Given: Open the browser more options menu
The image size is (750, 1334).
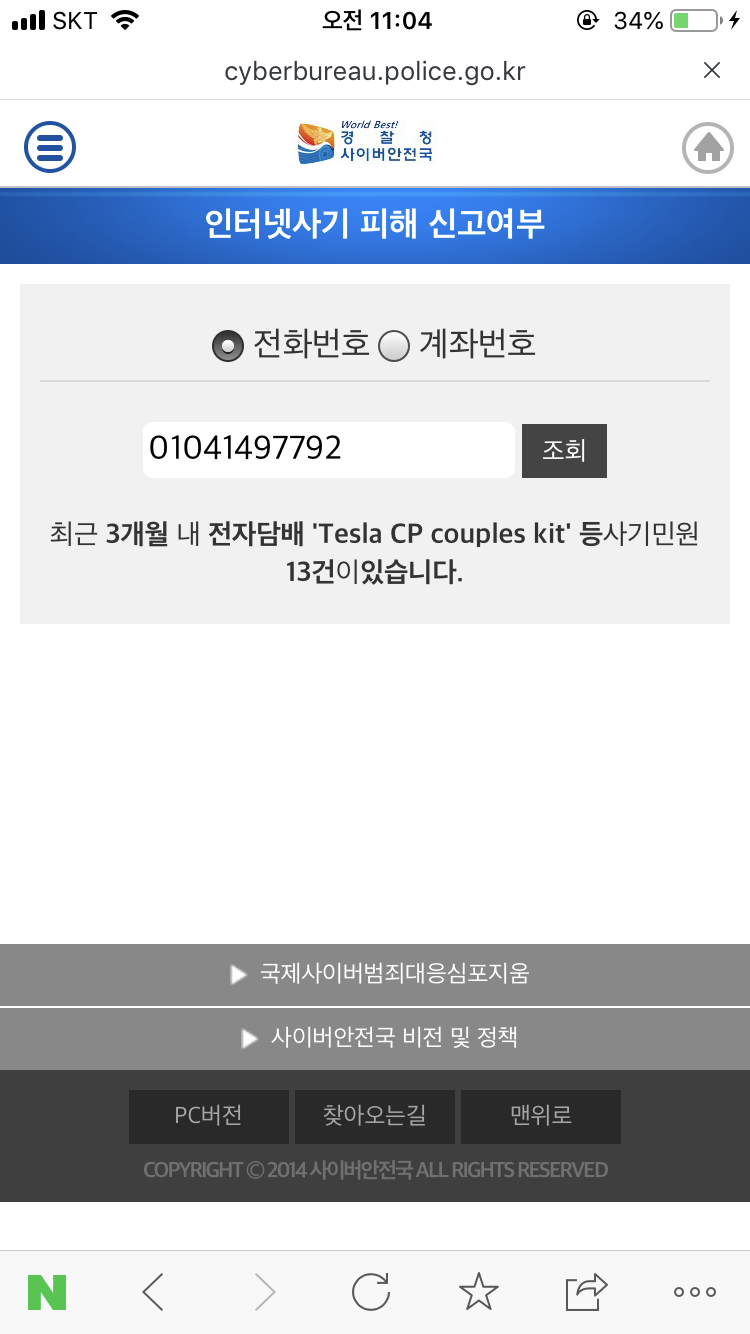Looking at the screenshot, I should pos(695,1292).
